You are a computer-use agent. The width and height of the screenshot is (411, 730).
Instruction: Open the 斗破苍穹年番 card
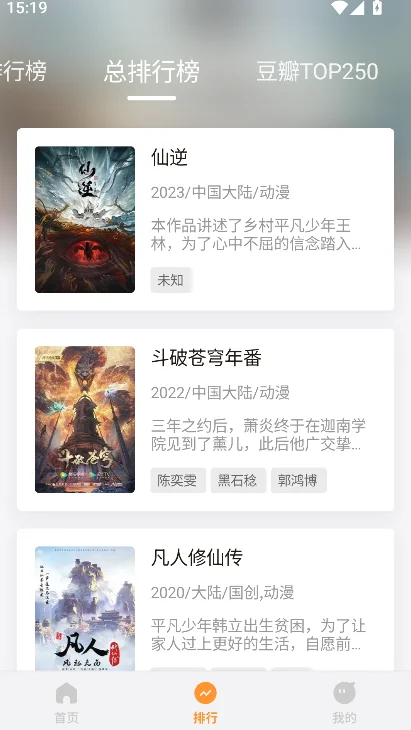tap(205, 419)
